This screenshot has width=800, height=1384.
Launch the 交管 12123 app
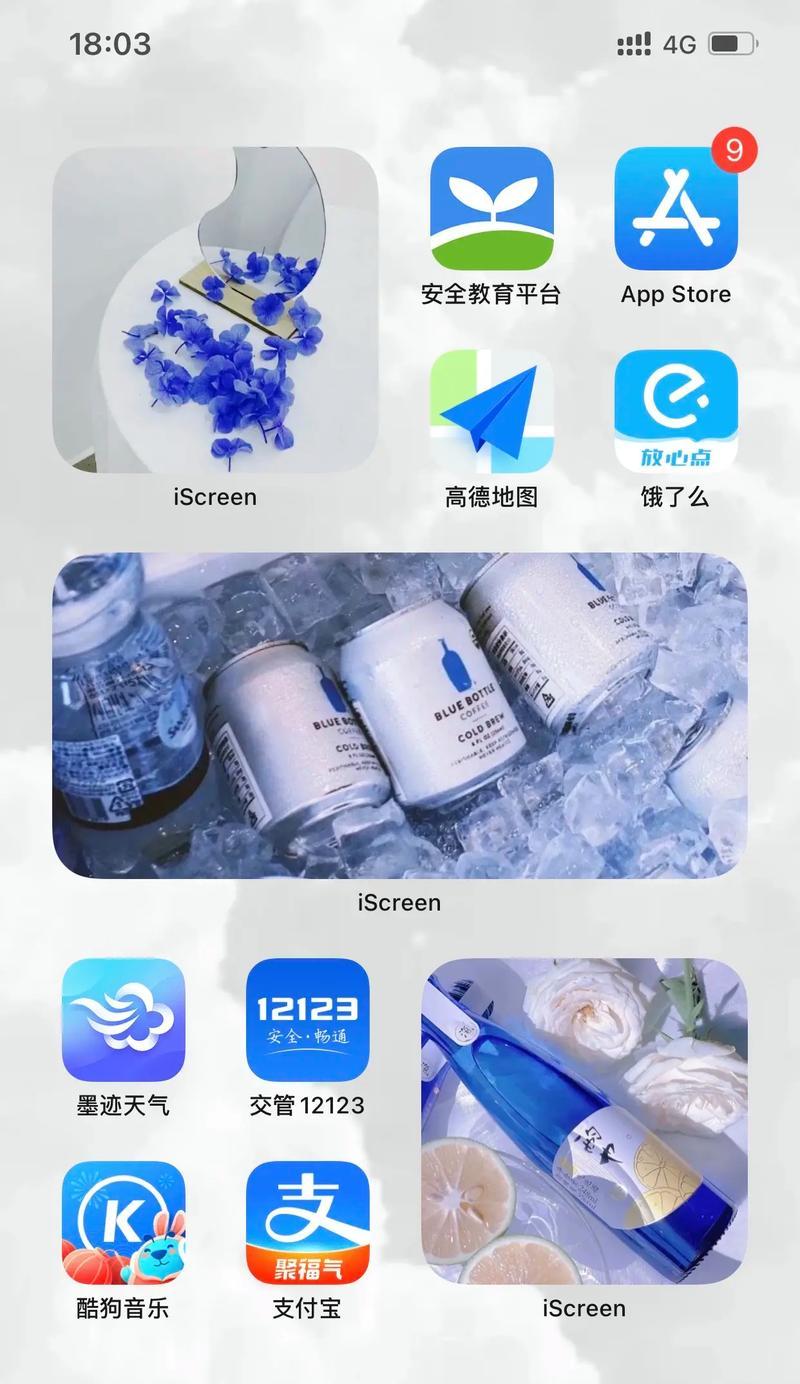(307, 1020)
